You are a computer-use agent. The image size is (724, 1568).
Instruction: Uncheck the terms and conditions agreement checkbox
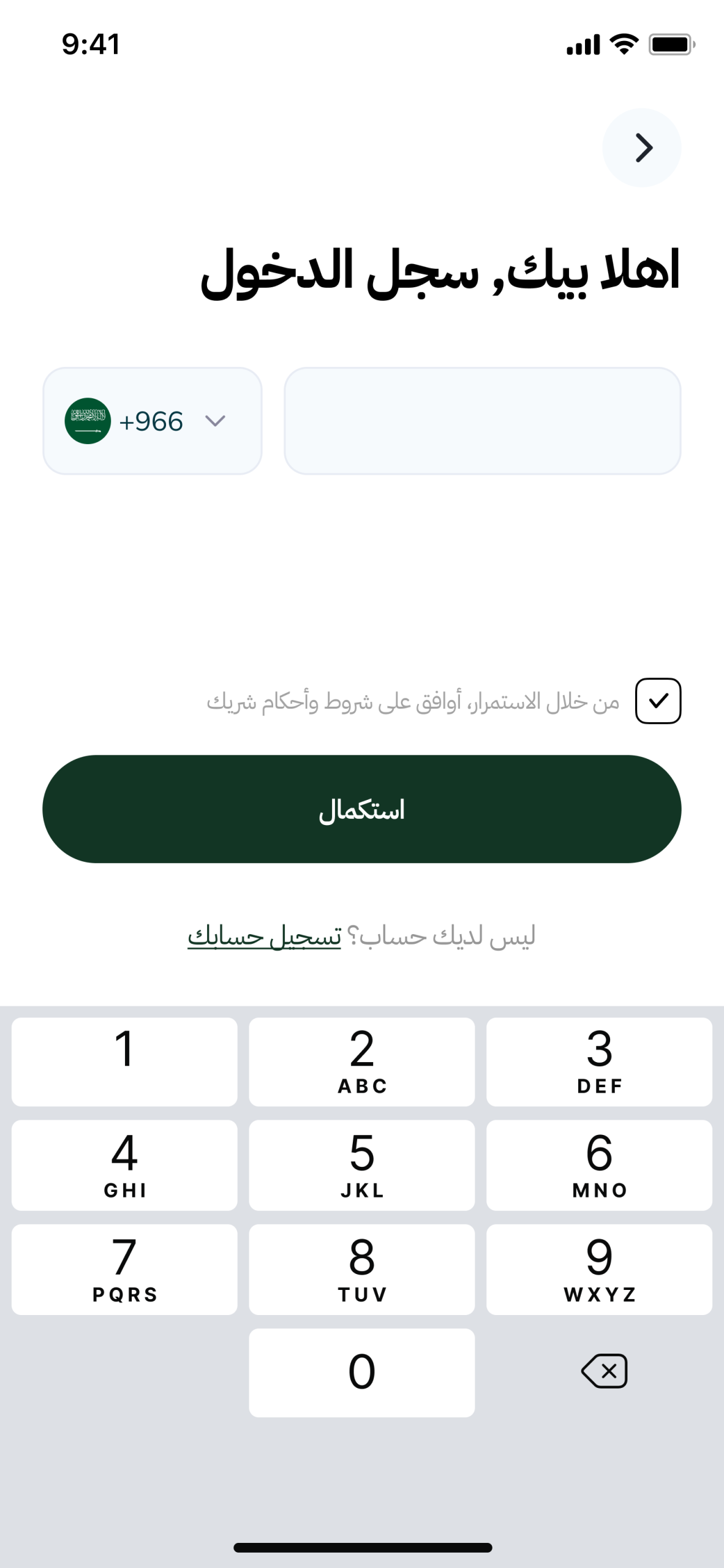click(x=658, y=702)
